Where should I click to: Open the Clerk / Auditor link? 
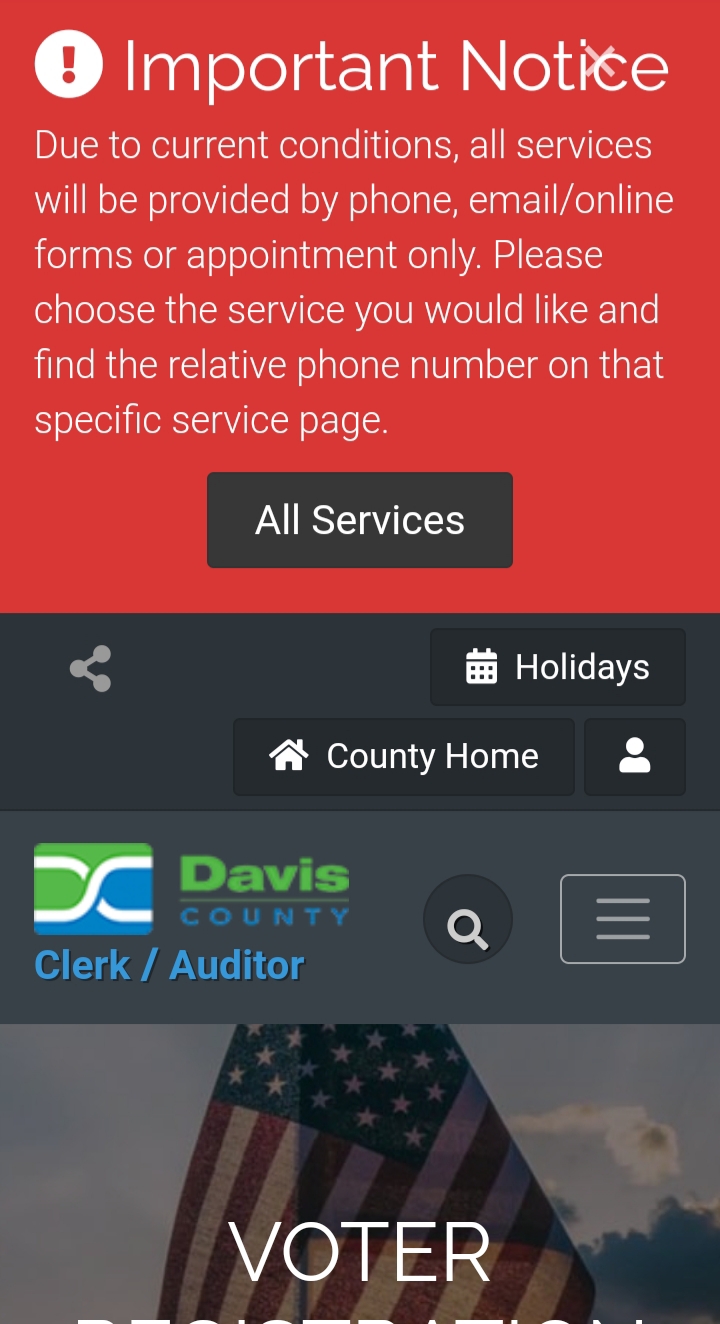click(x=169, y=966)
